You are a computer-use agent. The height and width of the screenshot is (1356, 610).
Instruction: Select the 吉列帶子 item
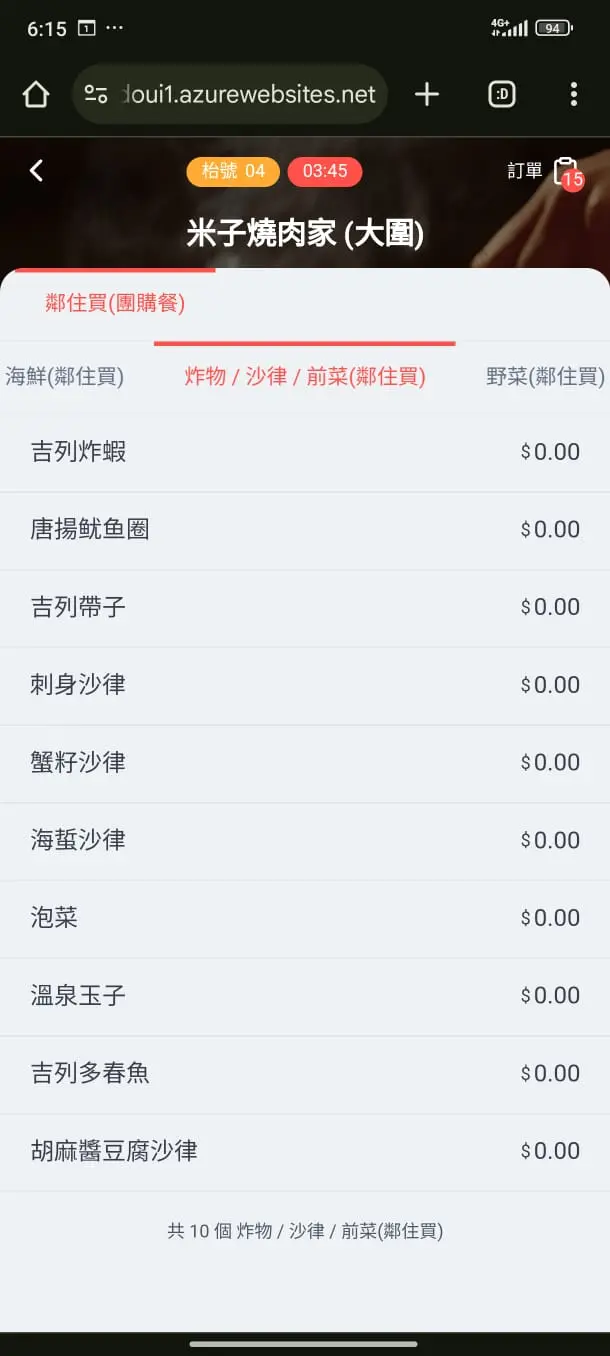305,607
